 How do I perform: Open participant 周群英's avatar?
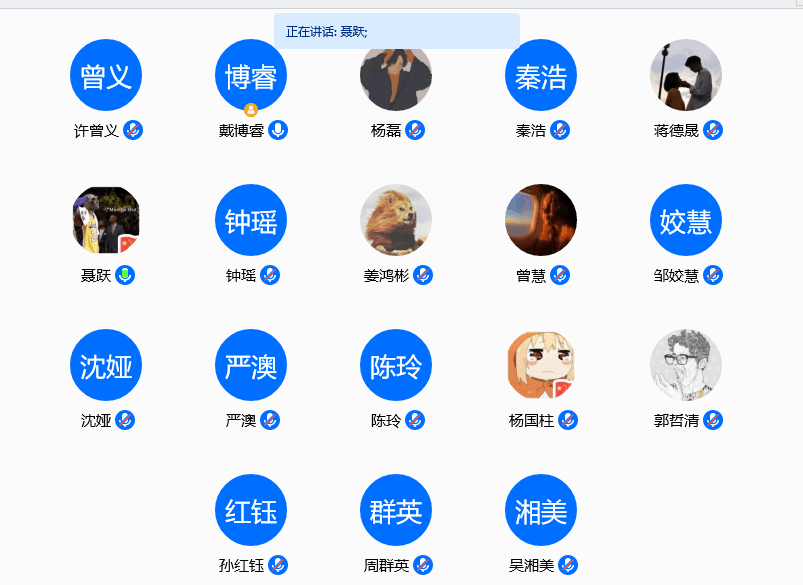(396, 510)
